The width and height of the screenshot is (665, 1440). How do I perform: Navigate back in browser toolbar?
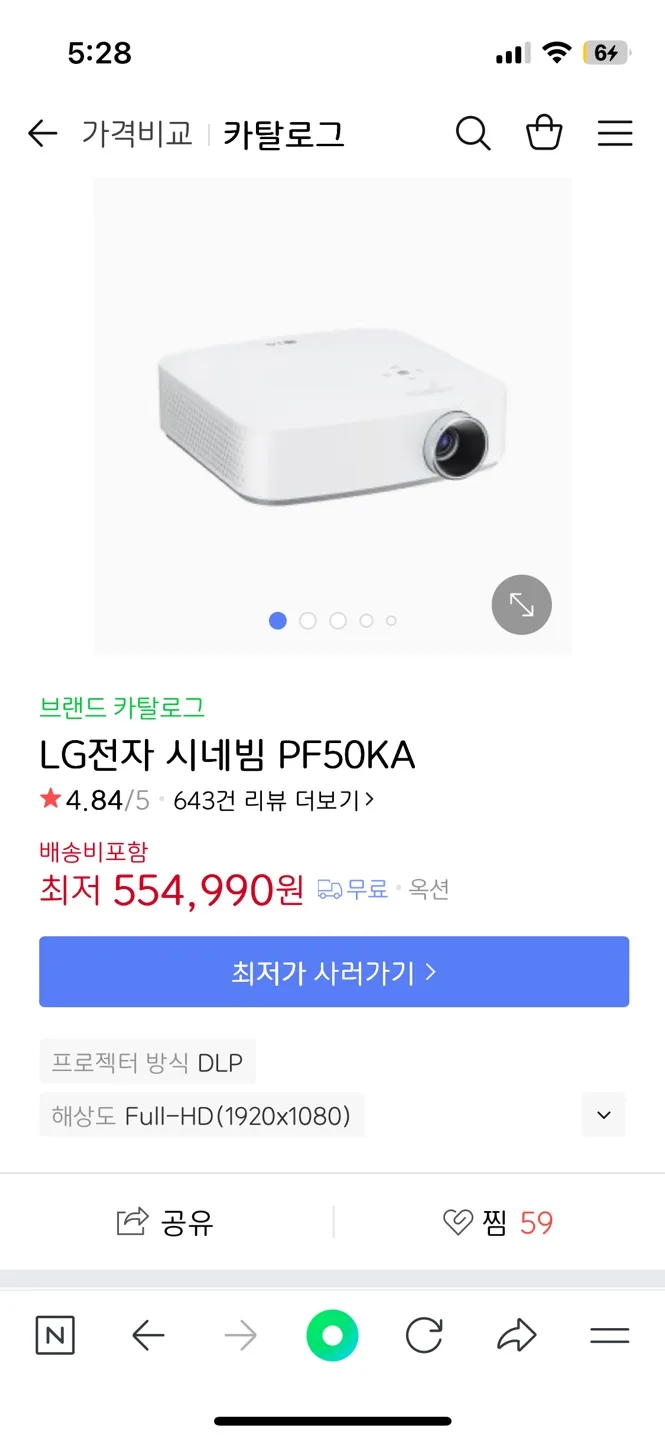[x=148, y=1336]
